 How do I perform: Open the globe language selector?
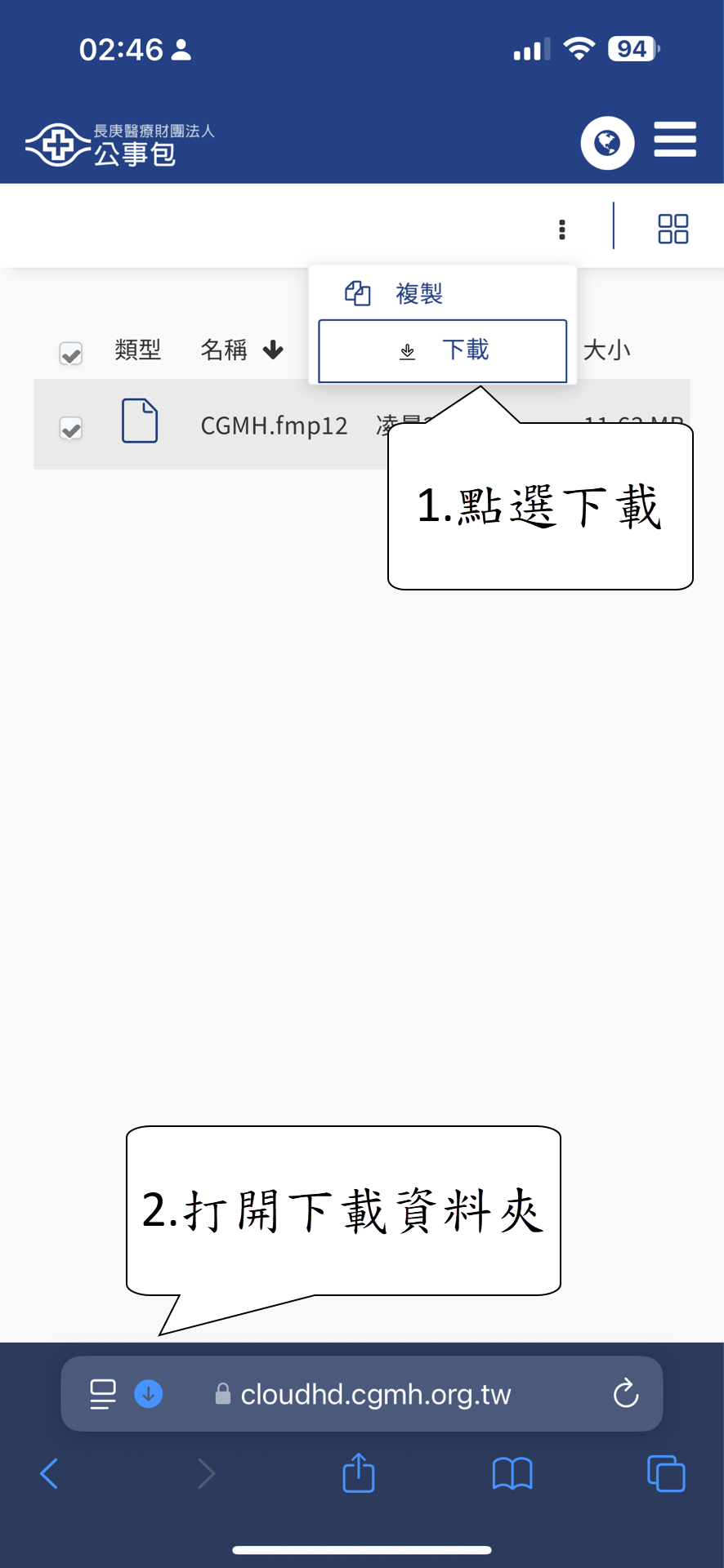pos(607,143)
